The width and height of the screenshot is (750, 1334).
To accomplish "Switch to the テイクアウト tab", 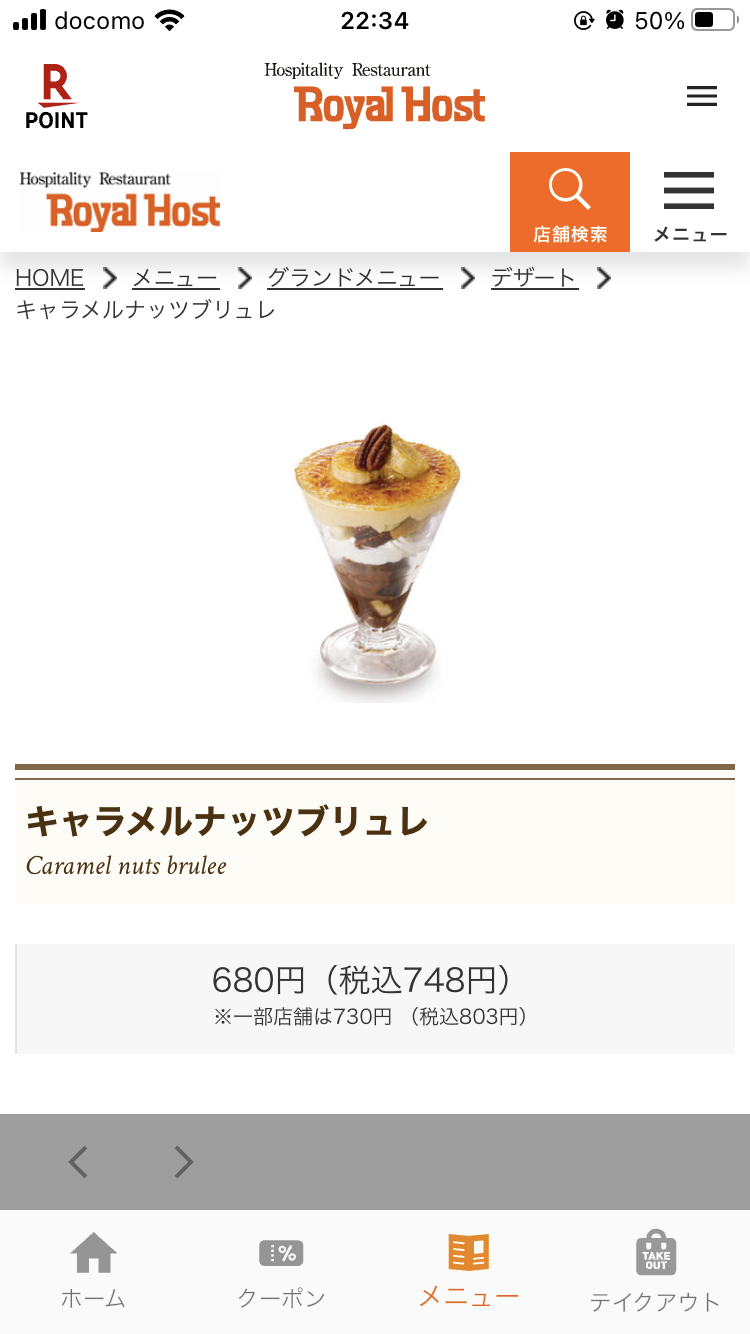I will (x=655, y=1270).
